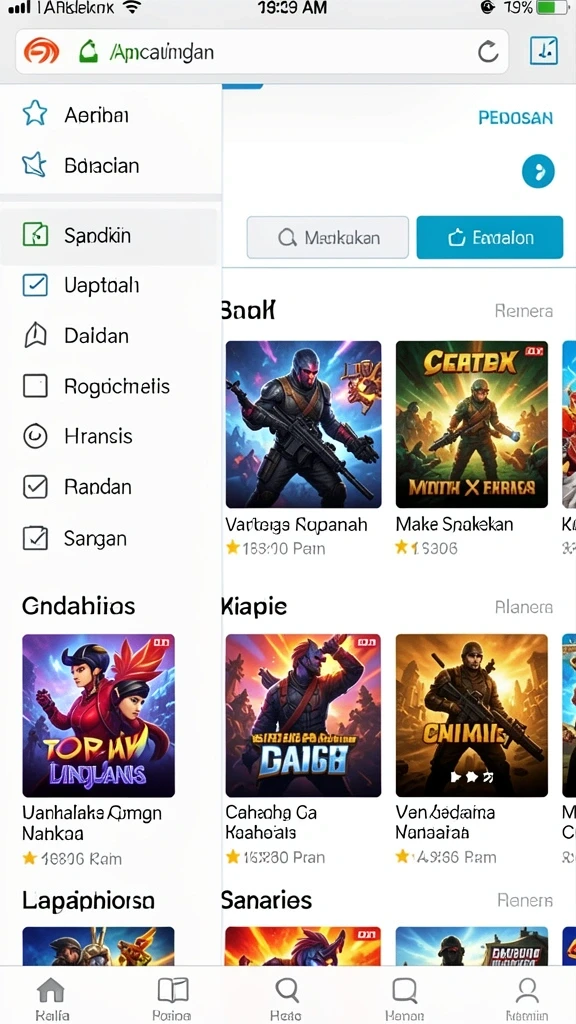The image size is (576, 1024).
Task: See more in the Sanaries section
Action: click(x=524, y=901)
